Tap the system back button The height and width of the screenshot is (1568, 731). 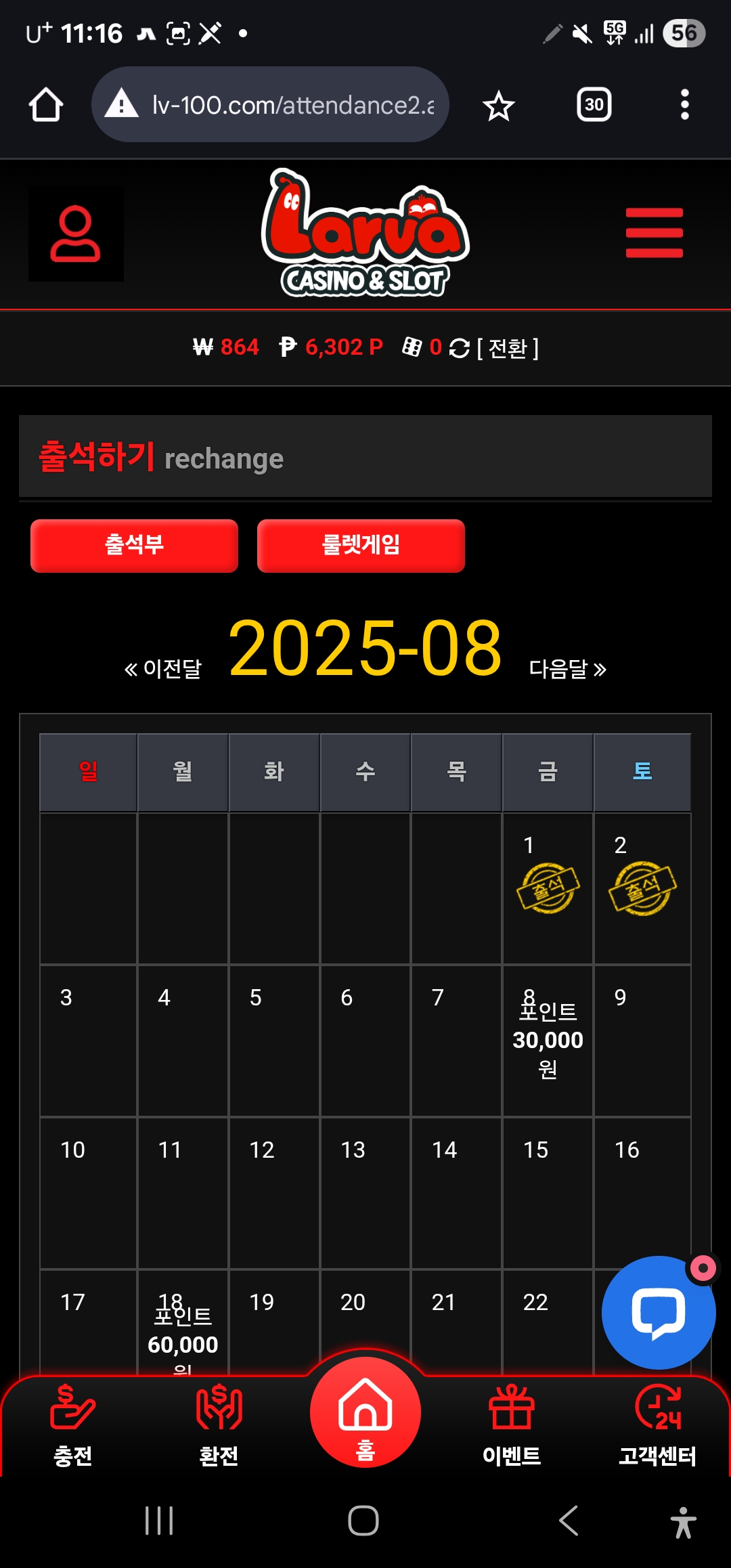coord(568,1521)
